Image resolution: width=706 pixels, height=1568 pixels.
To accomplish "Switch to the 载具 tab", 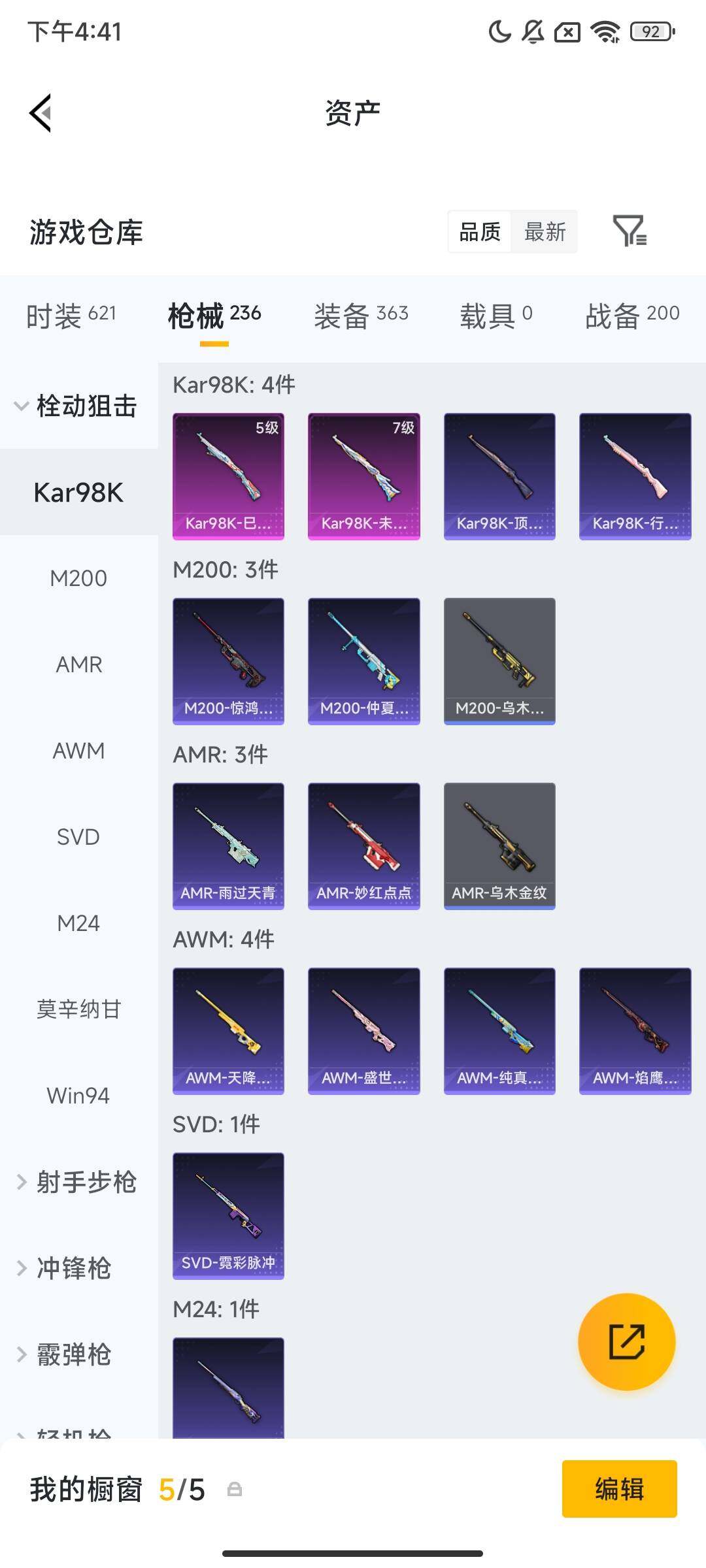I will (x=496, y=316).
